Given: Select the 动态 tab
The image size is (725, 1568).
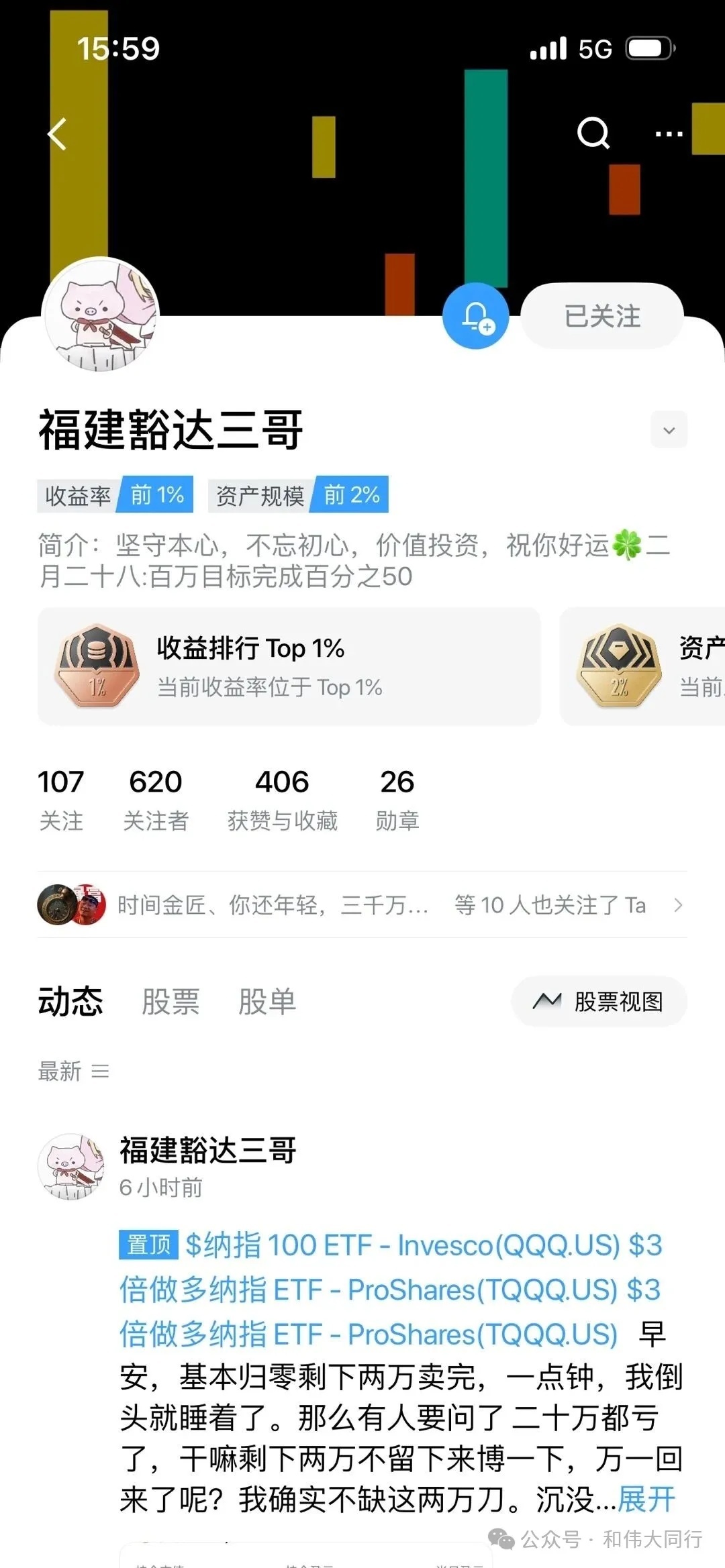Looking at the screenshot, I should pos(70,1002).
